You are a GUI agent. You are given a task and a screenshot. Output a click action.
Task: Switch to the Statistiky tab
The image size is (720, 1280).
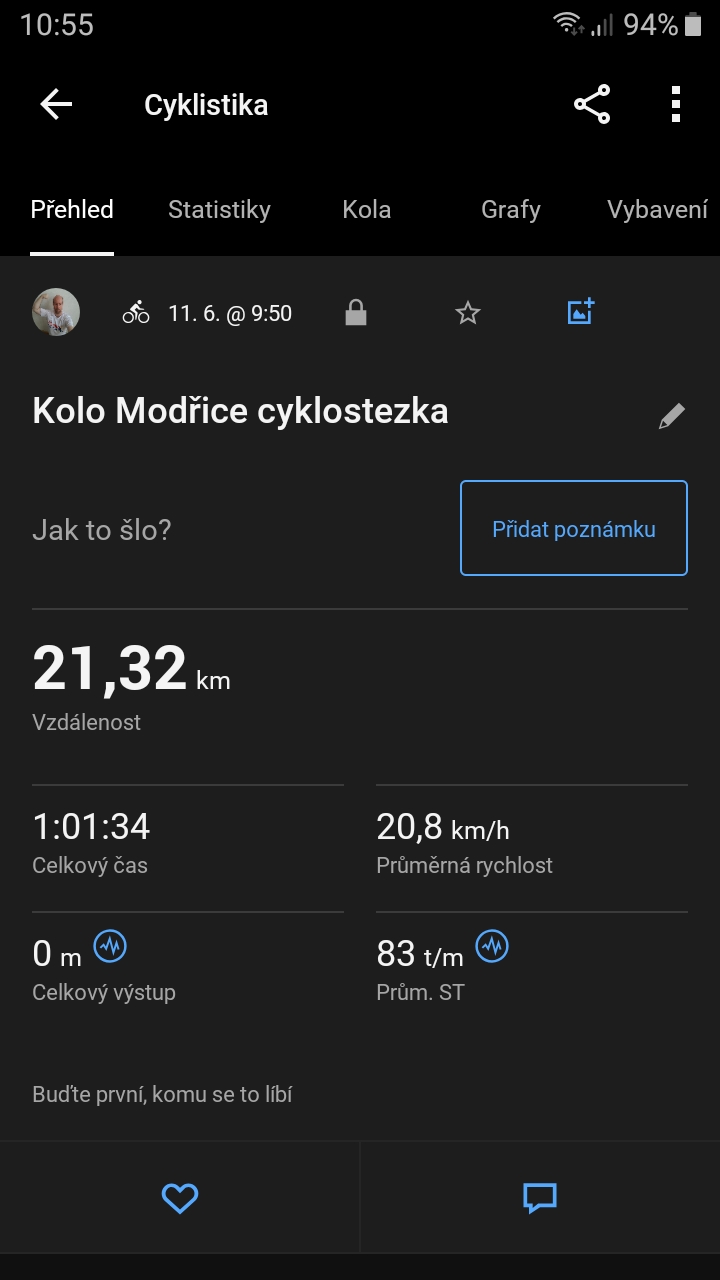[x=219, y=210]
